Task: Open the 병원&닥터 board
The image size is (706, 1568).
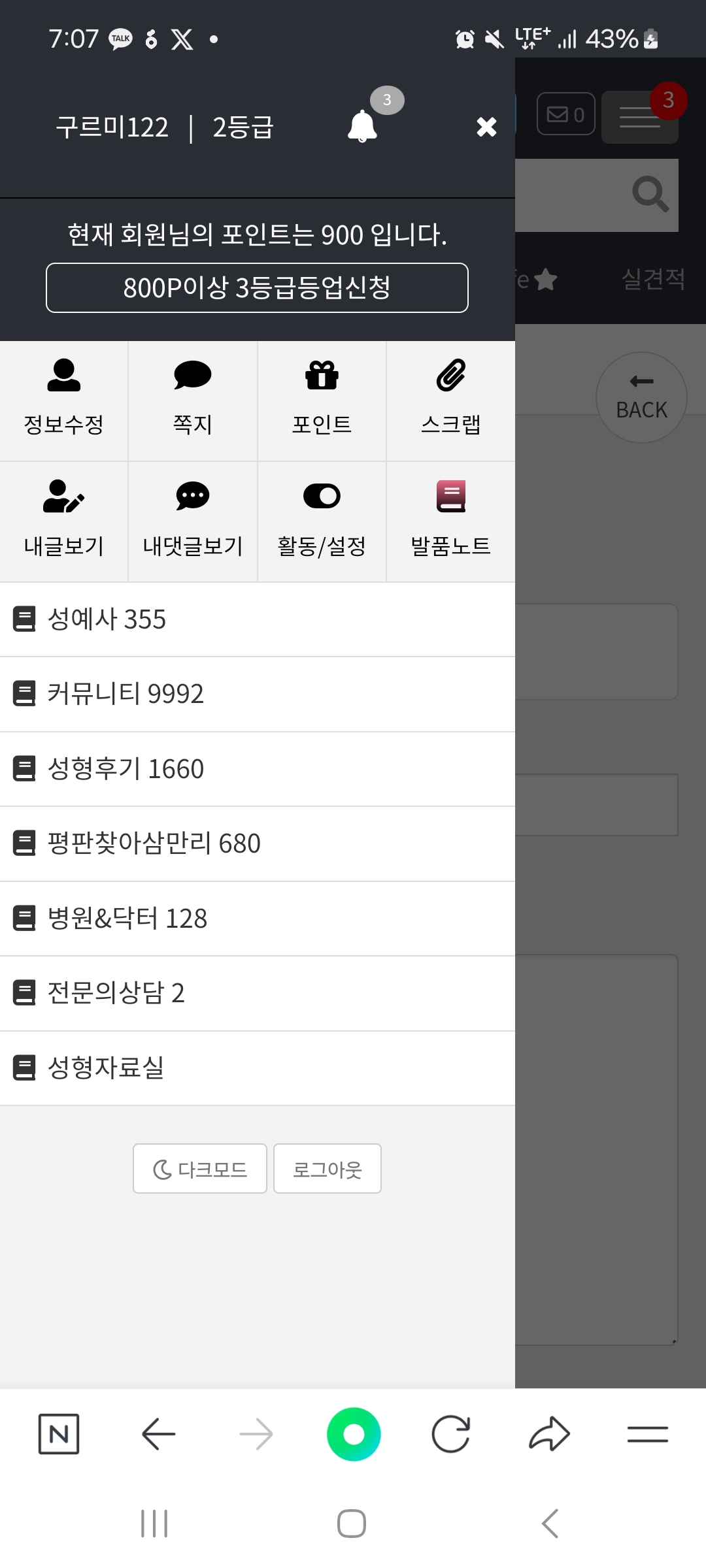Action: pyautogui.click(x=127, y=919)
